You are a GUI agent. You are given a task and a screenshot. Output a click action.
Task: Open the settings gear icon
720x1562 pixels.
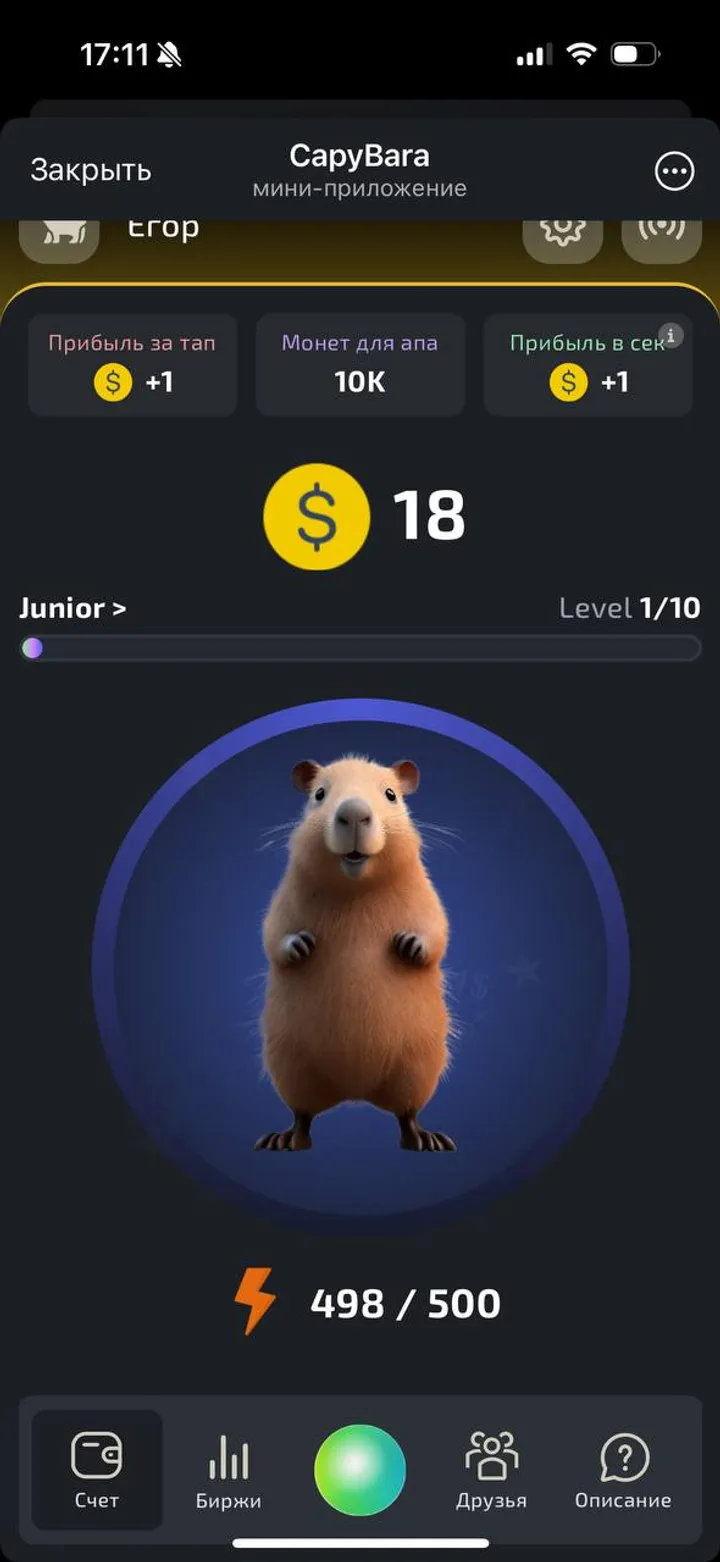tap(562, 229)
